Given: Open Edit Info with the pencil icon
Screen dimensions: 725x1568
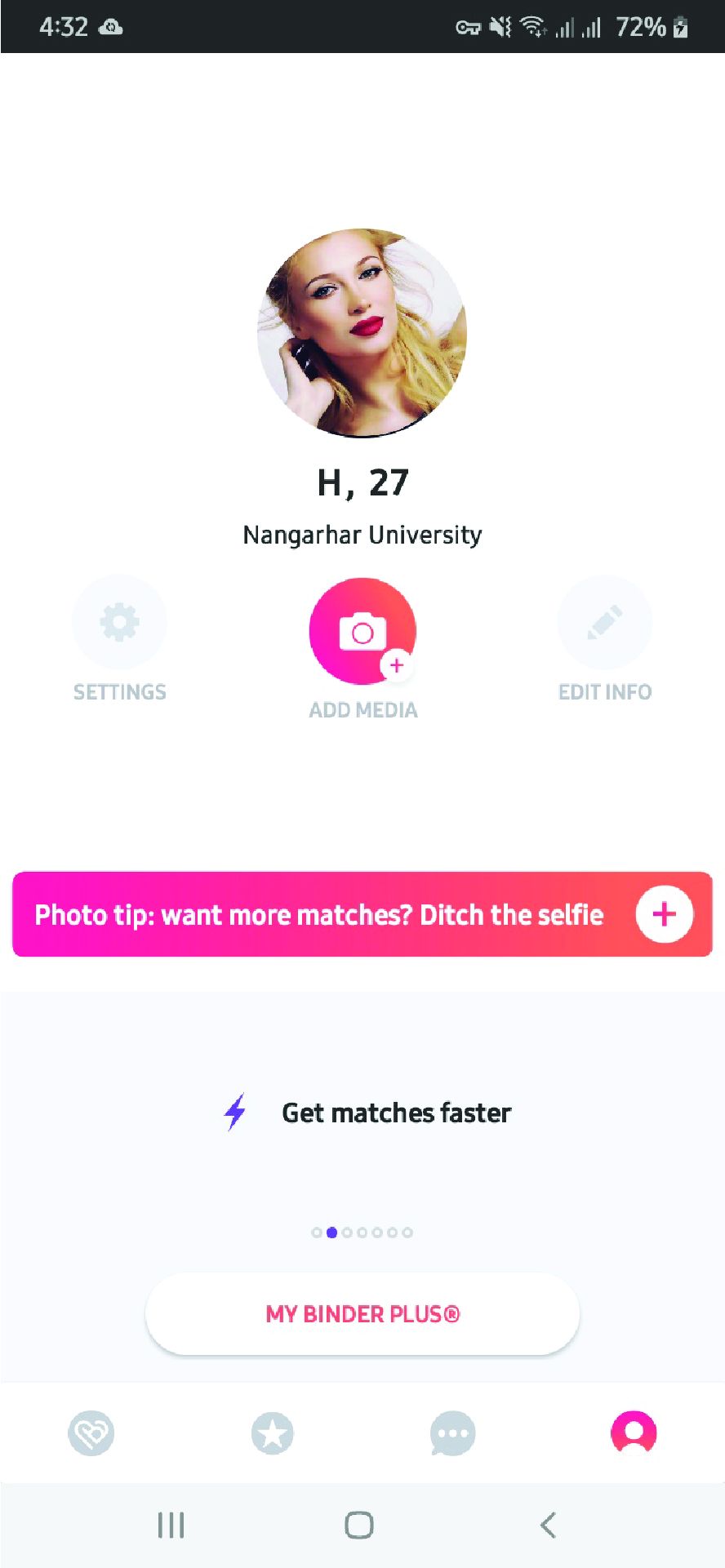Looking at the screenshot, I should tap(604, 621).
